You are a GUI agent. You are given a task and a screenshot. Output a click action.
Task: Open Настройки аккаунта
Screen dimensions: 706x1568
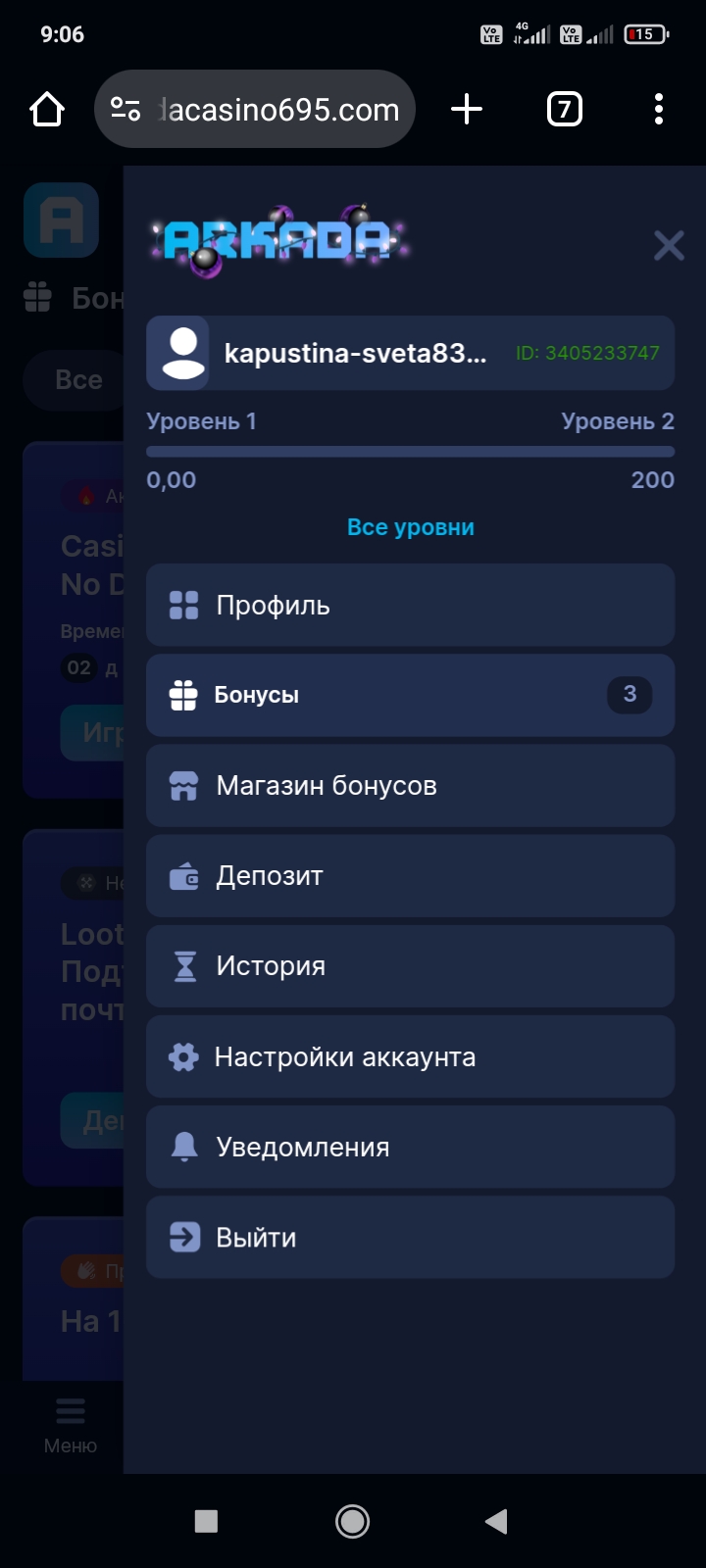click(x=410, y=1056)
